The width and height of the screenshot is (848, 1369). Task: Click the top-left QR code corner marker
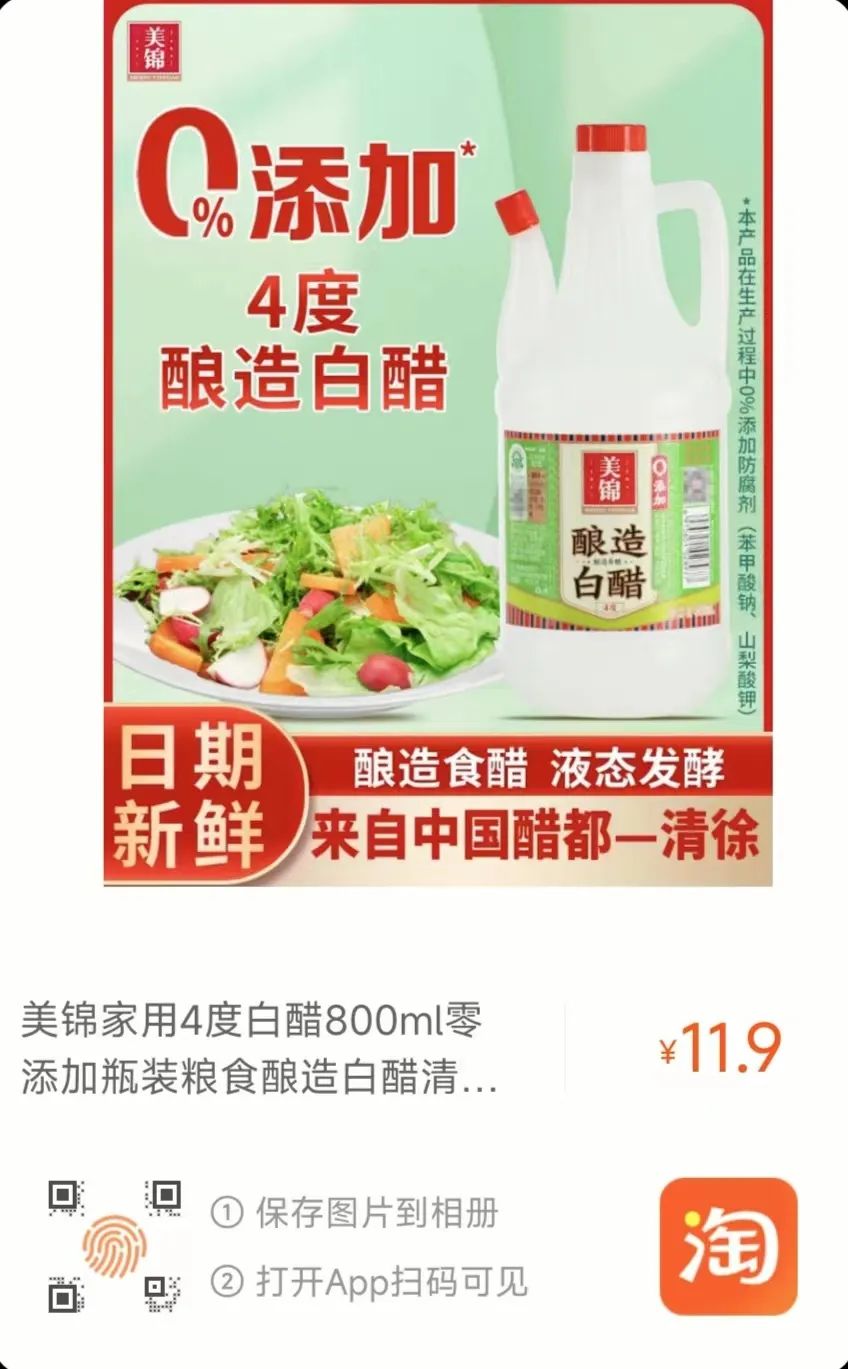62,1193
